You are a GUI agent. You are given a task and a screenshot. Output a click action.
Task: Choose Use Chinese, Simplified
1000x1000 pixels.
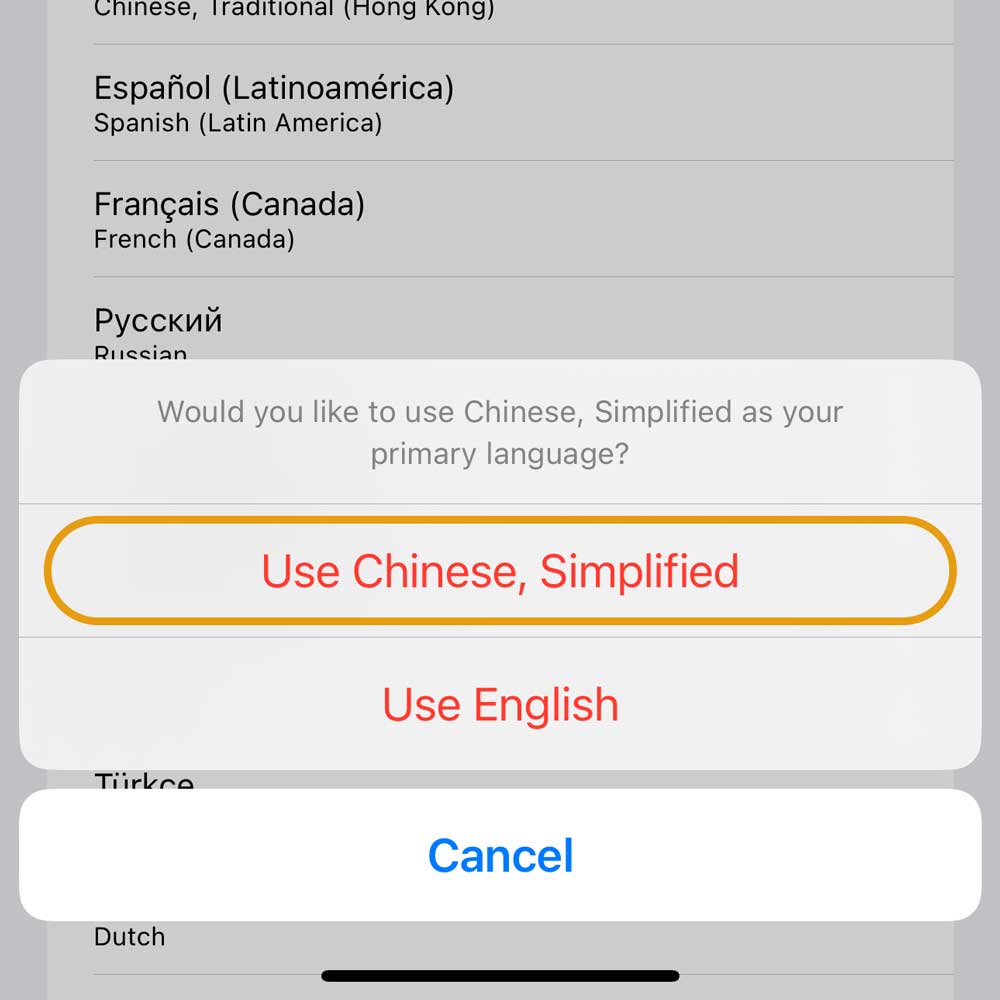pos(500,571)
